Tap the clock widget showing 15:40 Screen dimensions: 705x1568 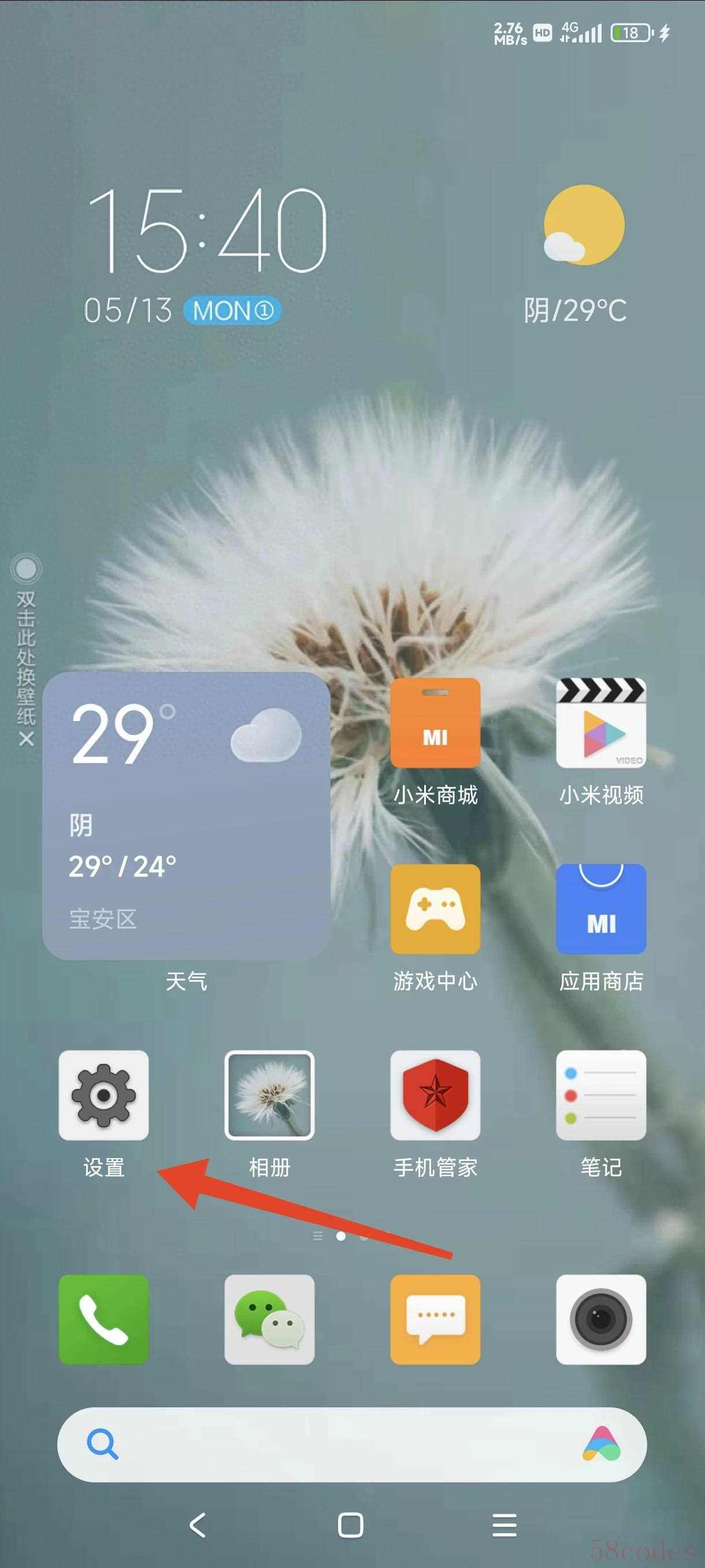207,230
